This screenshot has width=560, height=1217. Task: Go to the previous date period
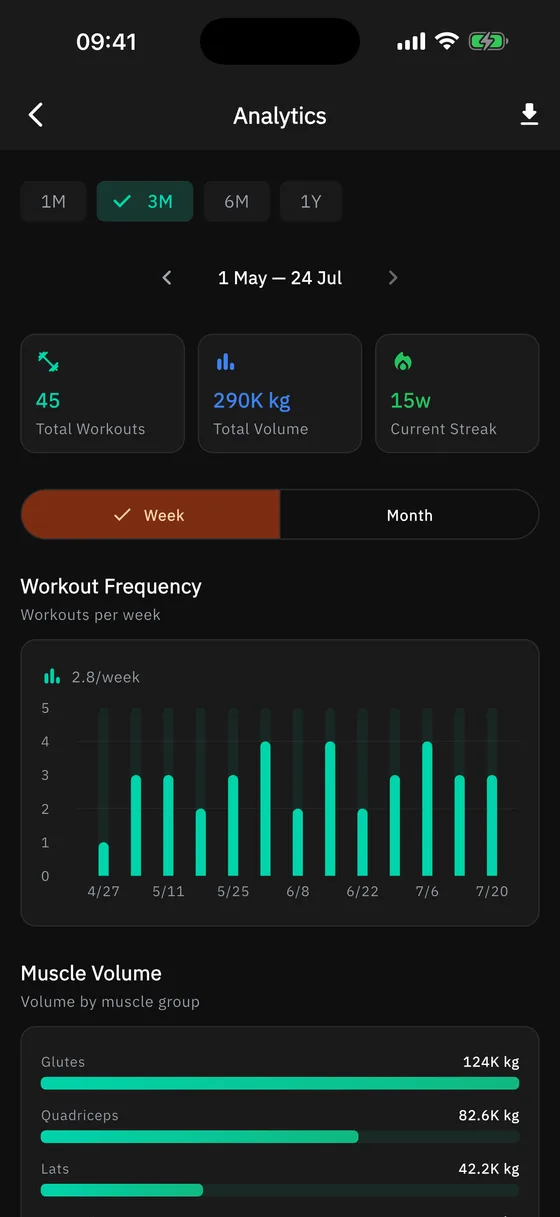coord(167,278)
